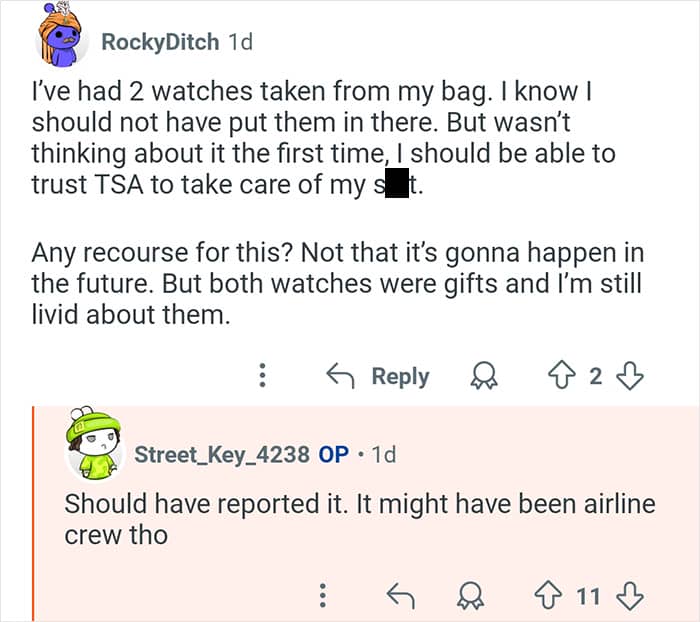Give an award to RockyDitch's comment
Viewport: 700px width, 622px height.
click(484, 376)
